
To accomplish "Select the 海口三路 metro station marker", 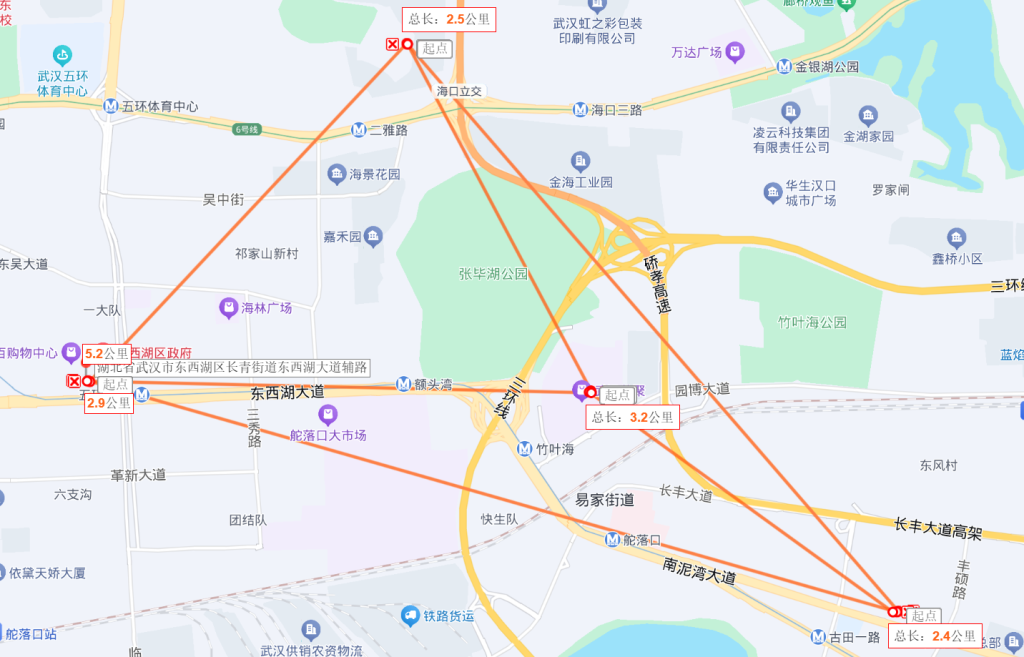I will (x=580, y=109).
